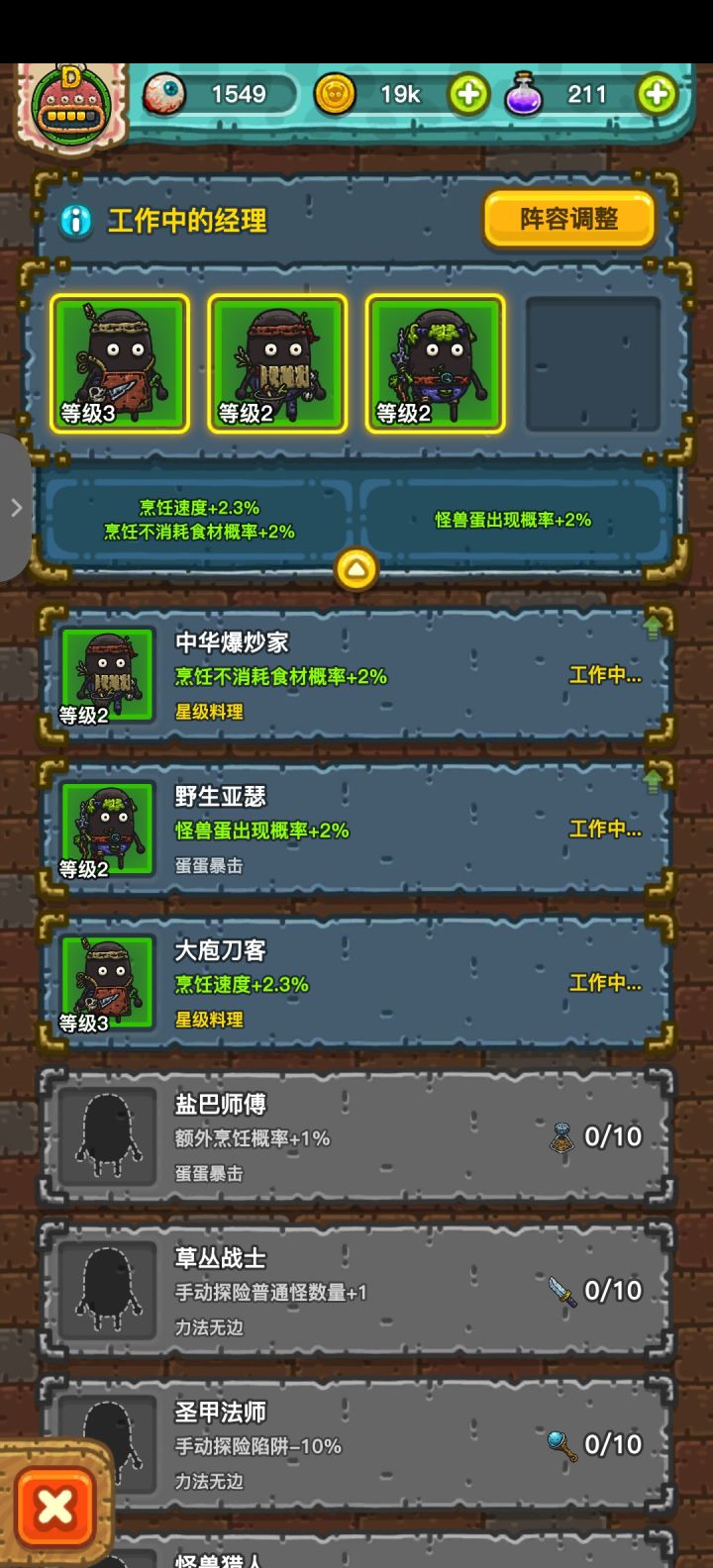Select the empty fourth manager slot
The width and height of the screenshot is (713, 1568).
594,363
